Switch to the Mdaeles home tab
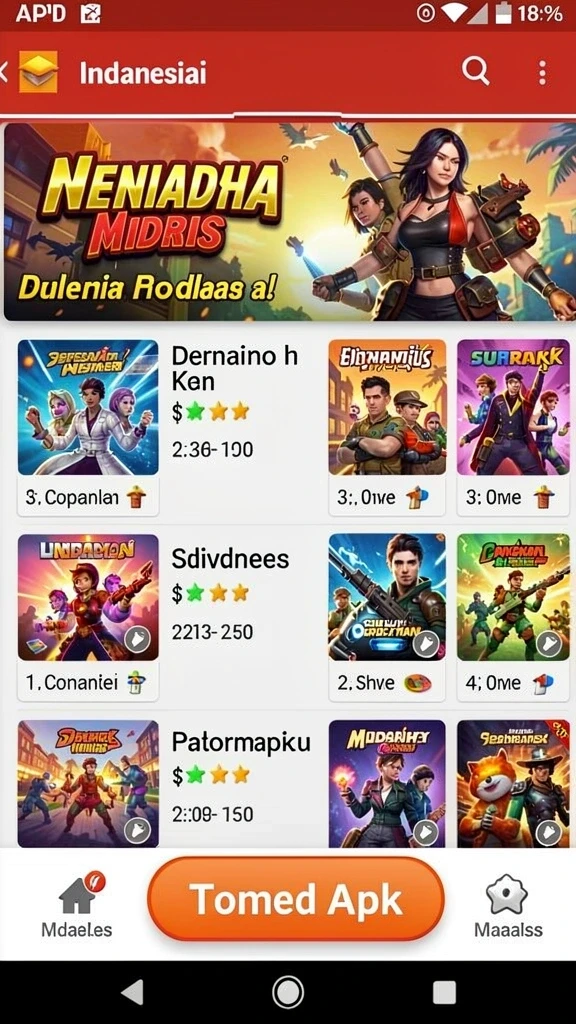 tap(76, 905)
